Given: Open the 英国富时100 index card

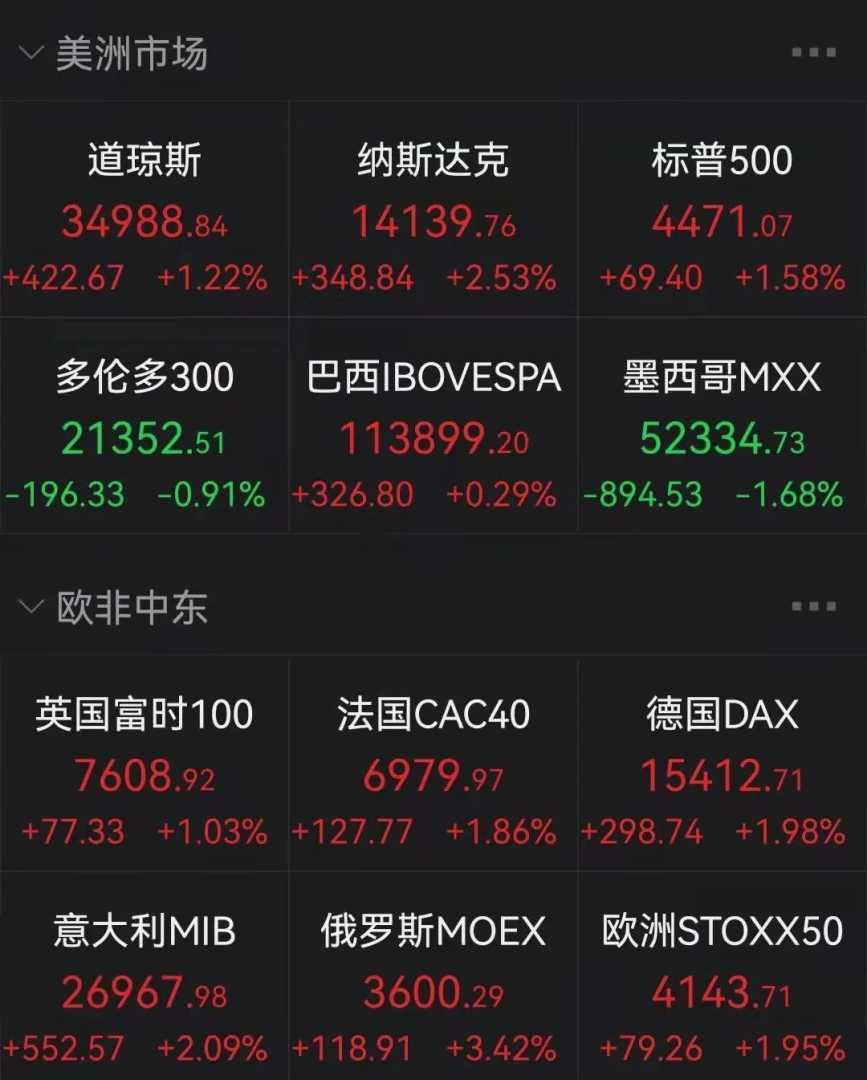Looking at the screenshot, I should pyautogui.click(x=144, y=770).
